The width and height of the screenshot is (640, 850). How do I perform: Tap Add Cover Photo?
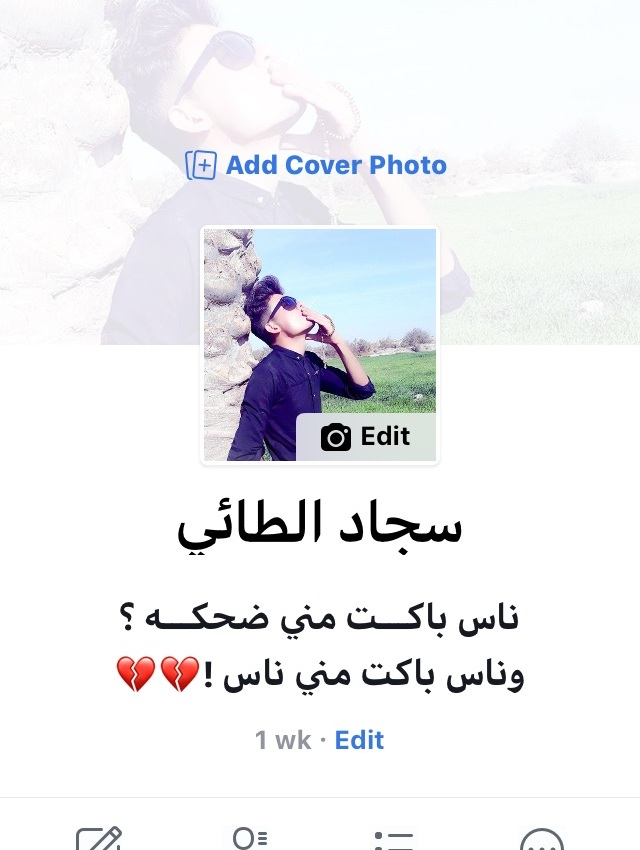[x=316, y=165]
